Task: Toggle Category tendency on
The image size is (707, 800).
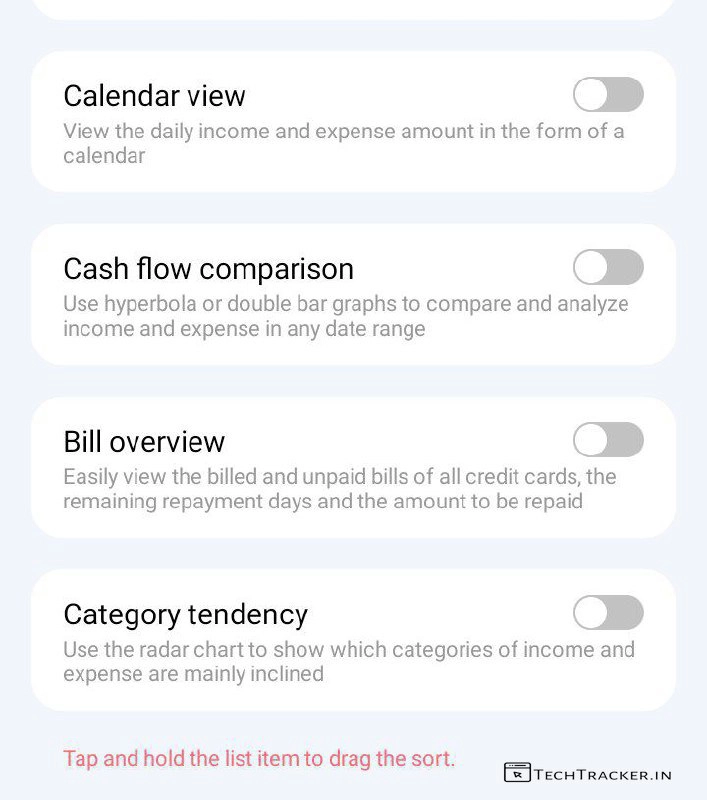Action: (x=608, y=612)
